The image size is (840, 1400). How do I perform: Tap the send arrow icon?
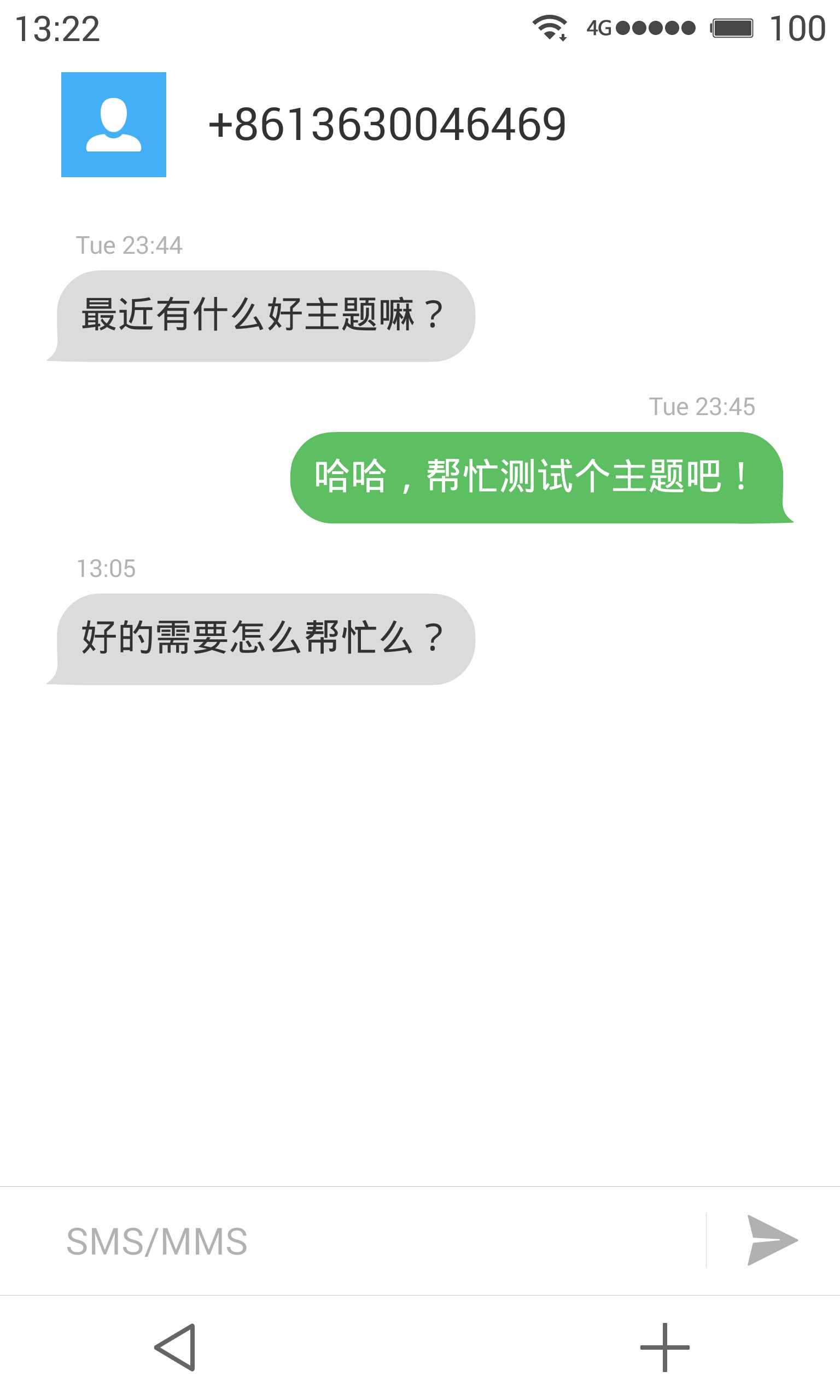[772, 1240]
